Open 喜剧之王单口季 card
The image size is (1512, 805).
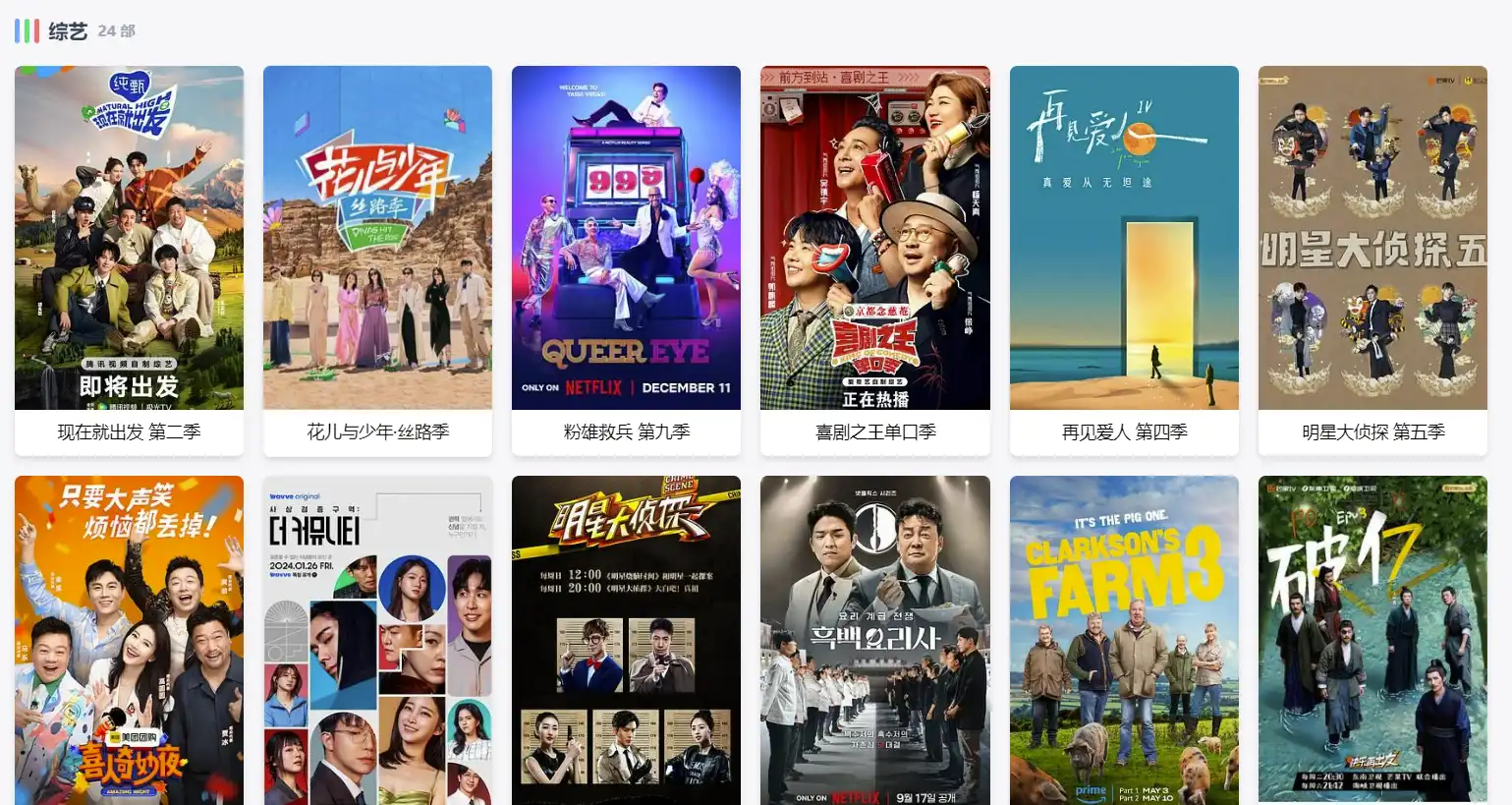[874, 238]
